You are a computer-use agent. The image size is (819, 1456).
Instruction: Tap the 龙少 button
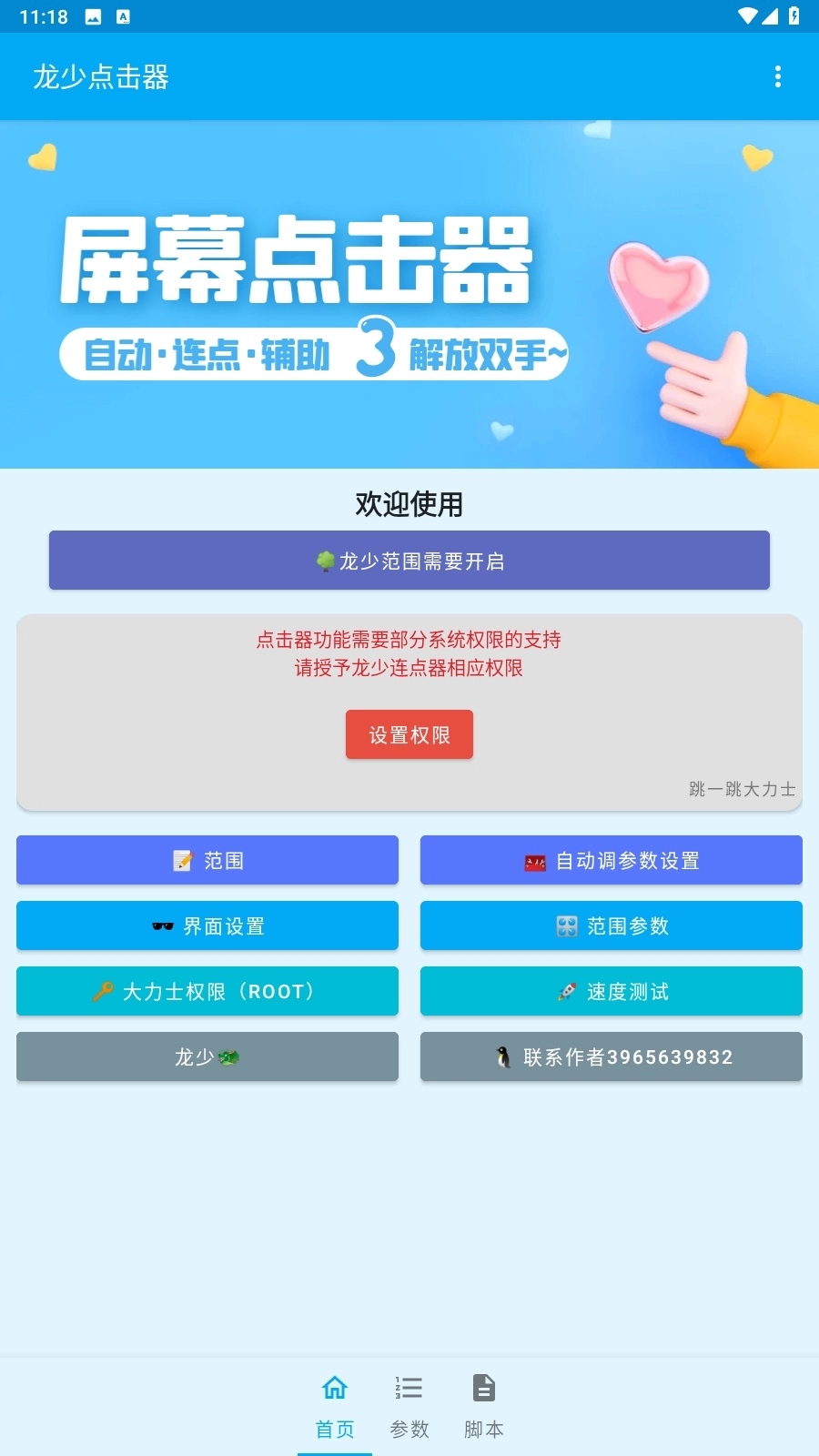[207, 1057]
